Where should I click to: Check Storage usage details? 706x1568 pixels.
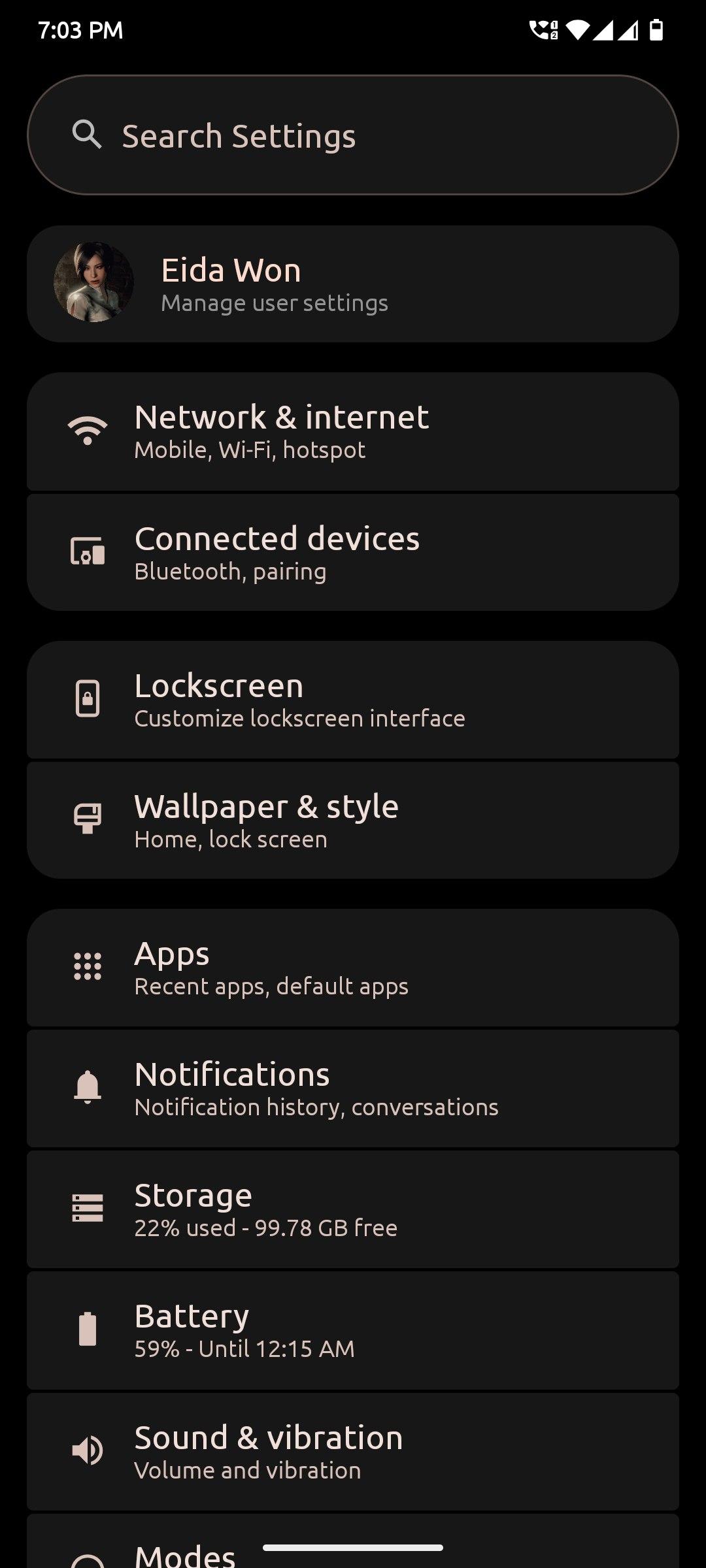[353, 1209]
